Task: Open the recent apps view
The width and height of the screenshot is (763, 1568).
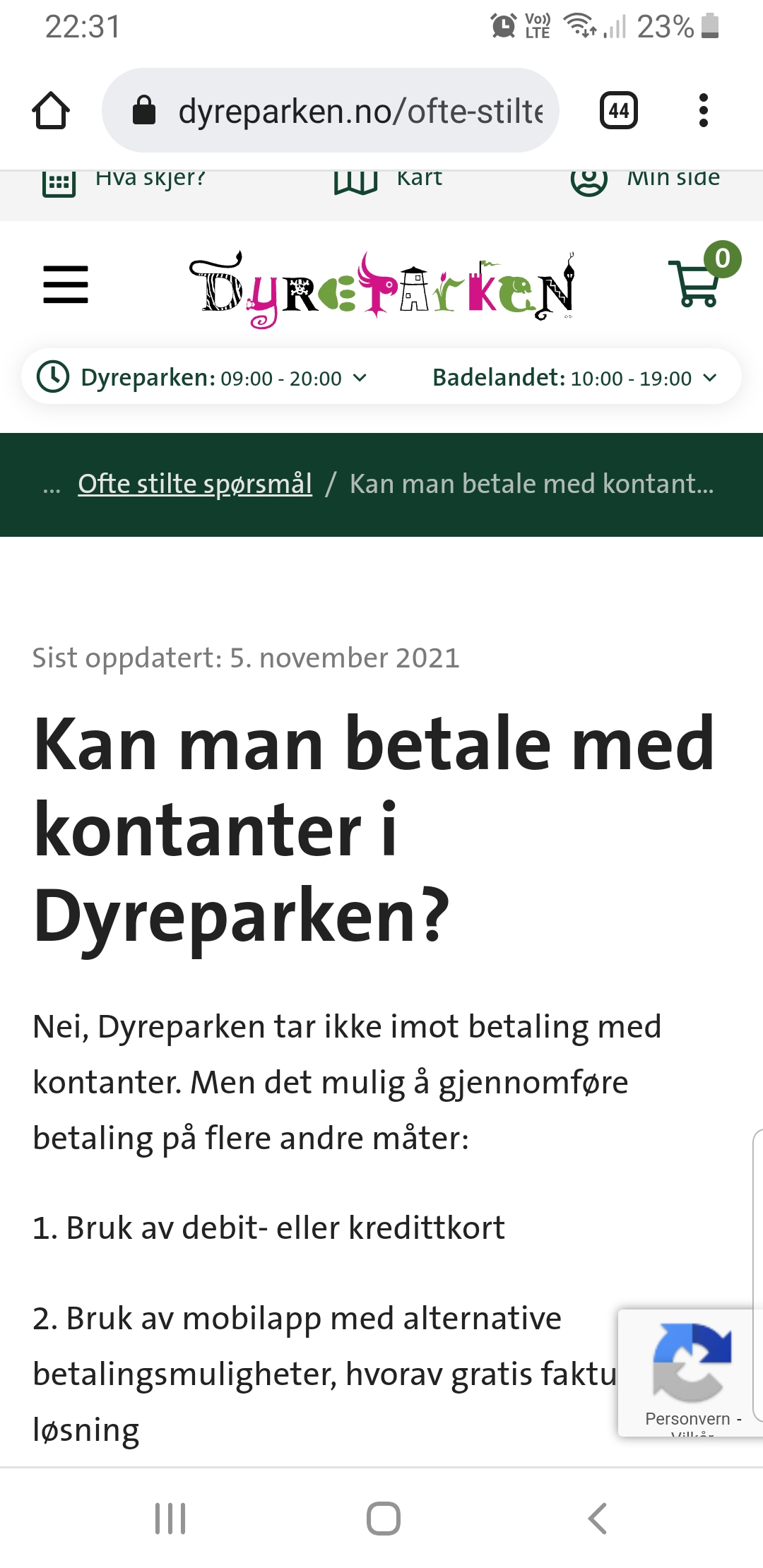Action: tap(170, 1519)
